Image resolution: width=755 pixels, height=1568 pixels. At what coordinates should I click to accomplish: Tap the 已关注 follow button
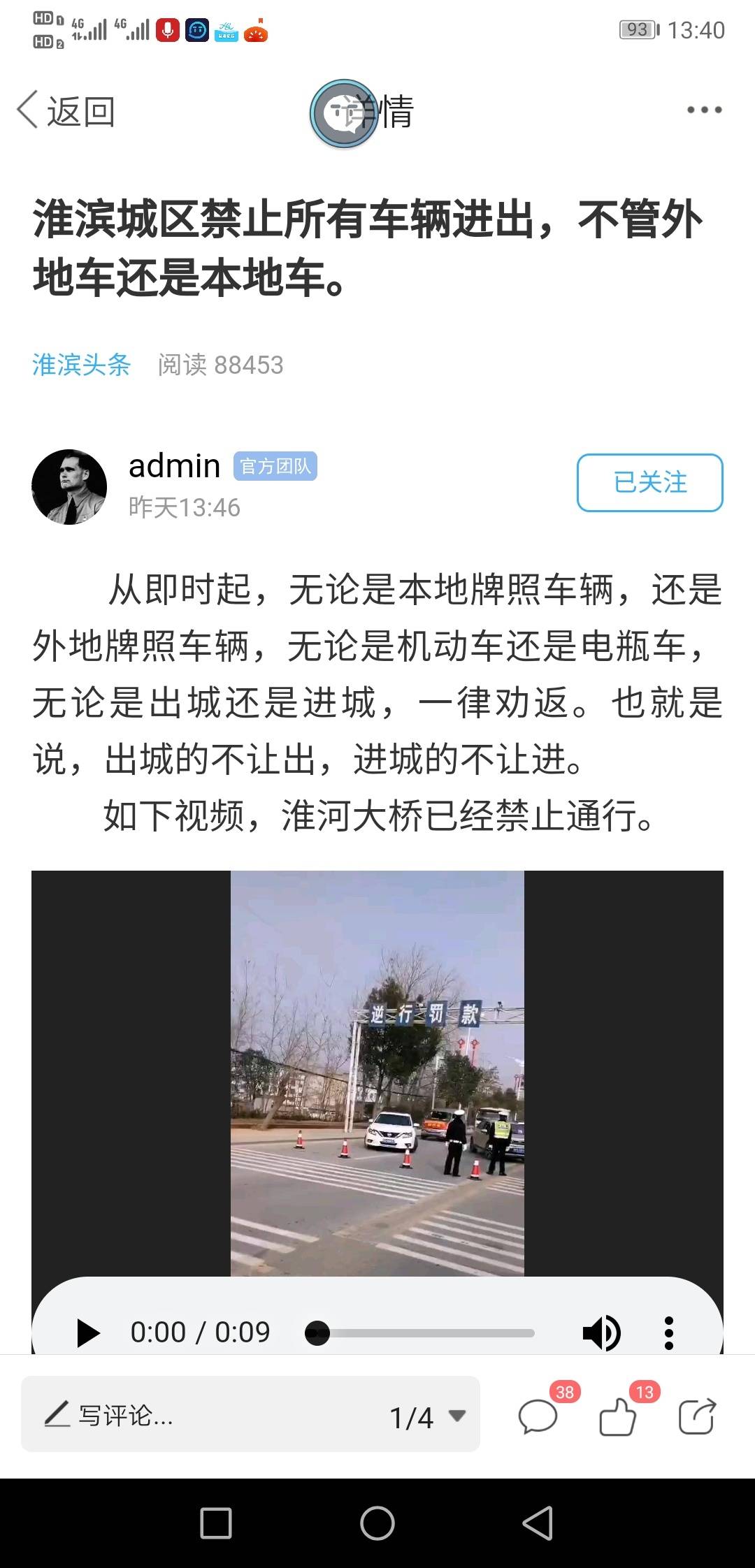point(649,483)
